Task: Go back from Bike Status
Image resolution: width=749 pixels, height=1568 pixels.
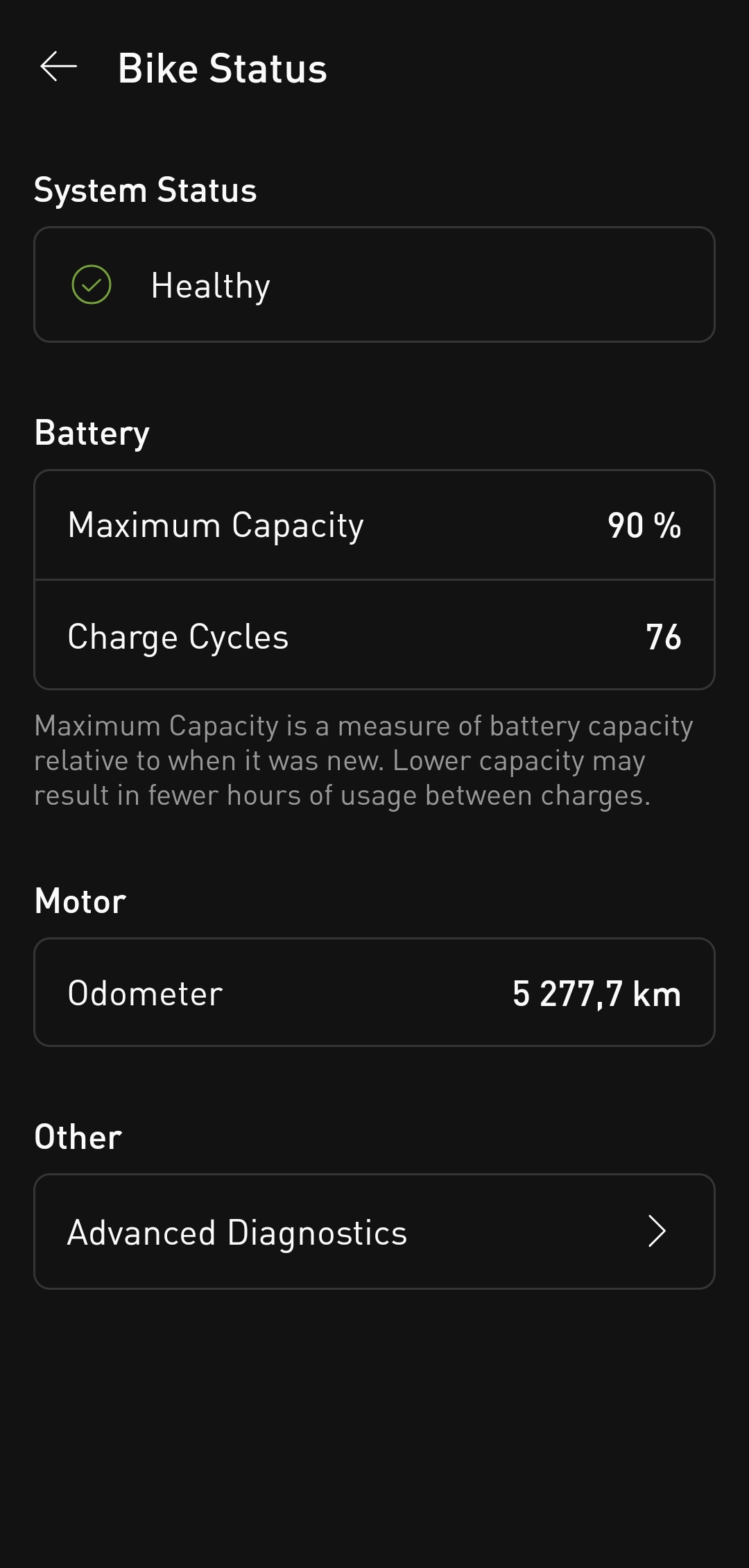Action: point(59,67)
